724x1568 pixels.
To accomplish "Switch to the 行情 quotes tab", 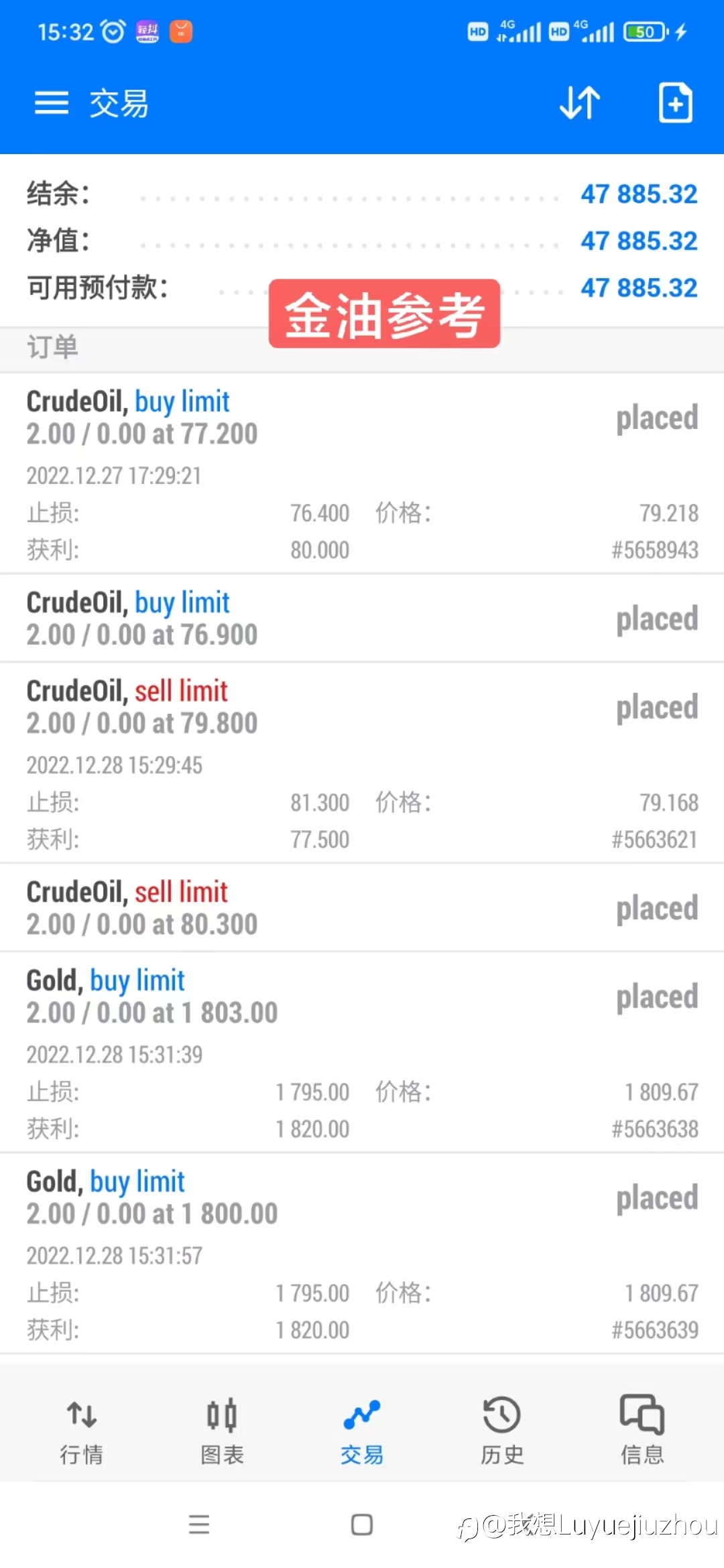I will point(82,1431).
